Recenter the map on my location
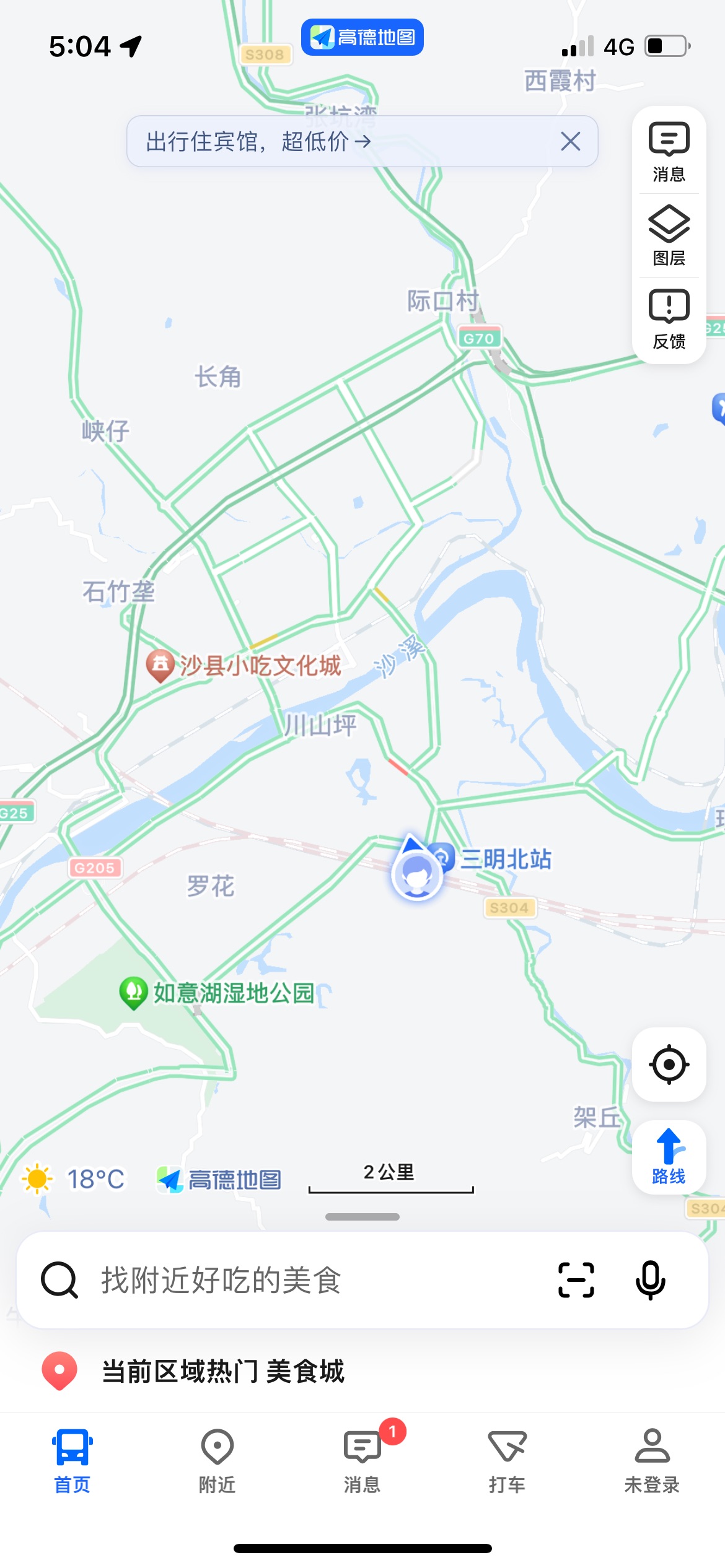The image size is (725, 1568). 669,1065
